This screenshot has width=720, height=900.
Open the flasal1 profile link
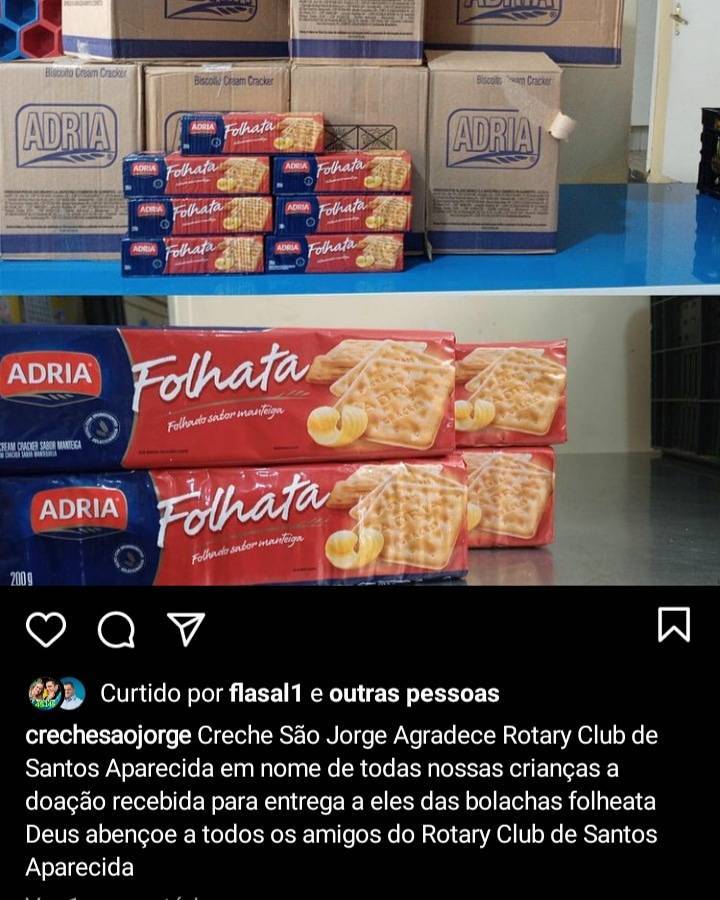pos(266,694)
